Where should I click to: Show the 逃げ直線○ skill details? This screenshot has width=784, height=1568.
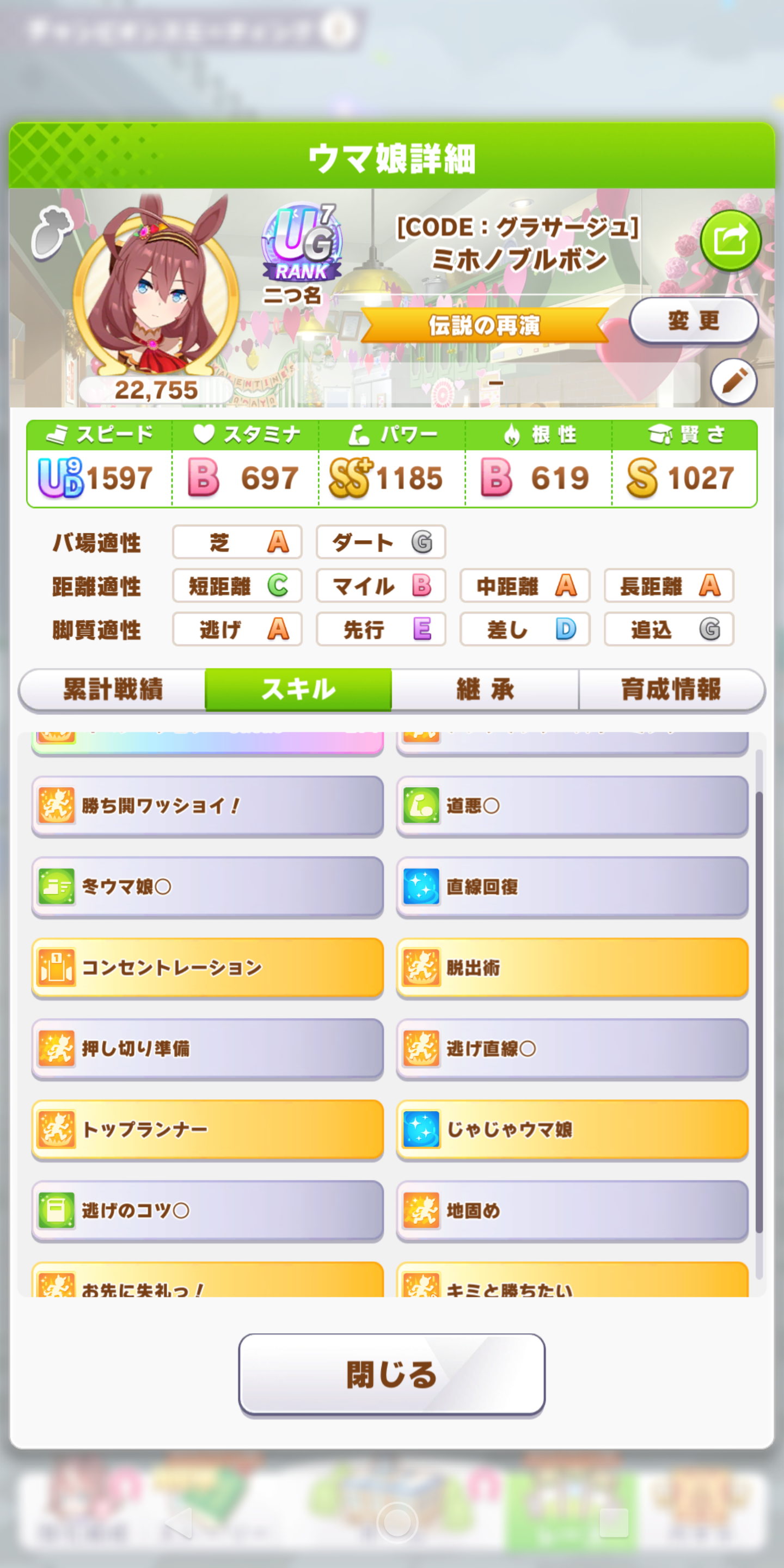(x=572, y=1048)
